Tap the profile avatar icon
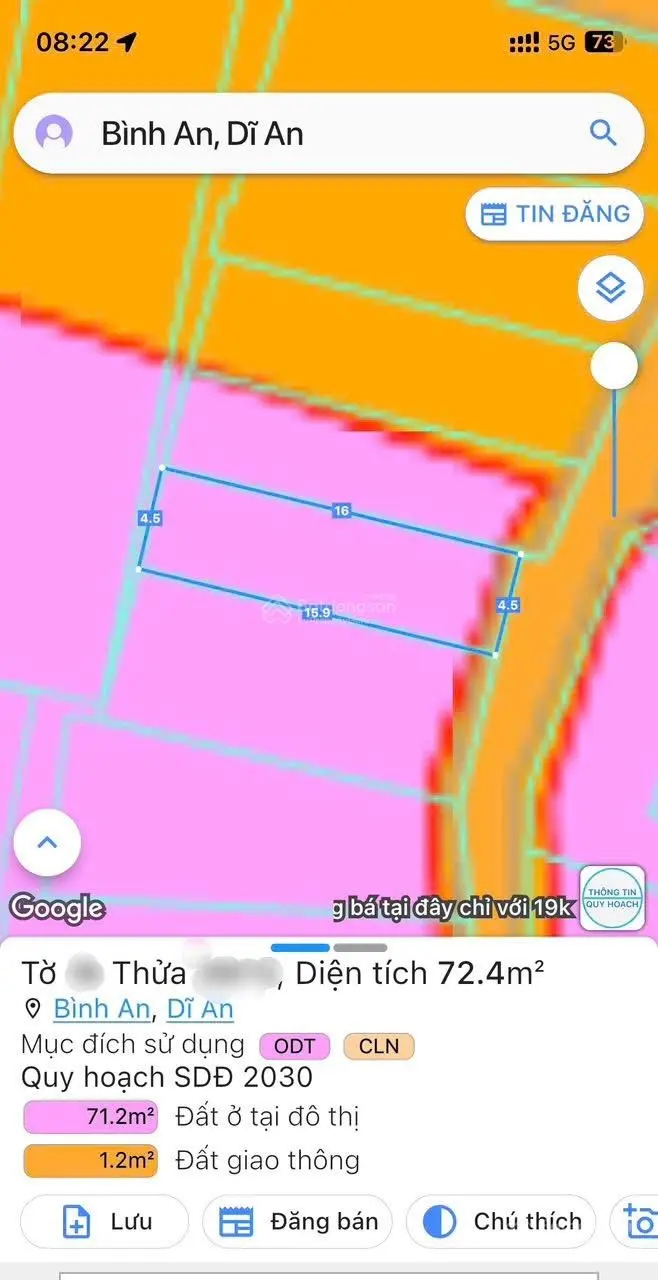The height and width of the screenshot is (1280, 658). pos(54,133)
